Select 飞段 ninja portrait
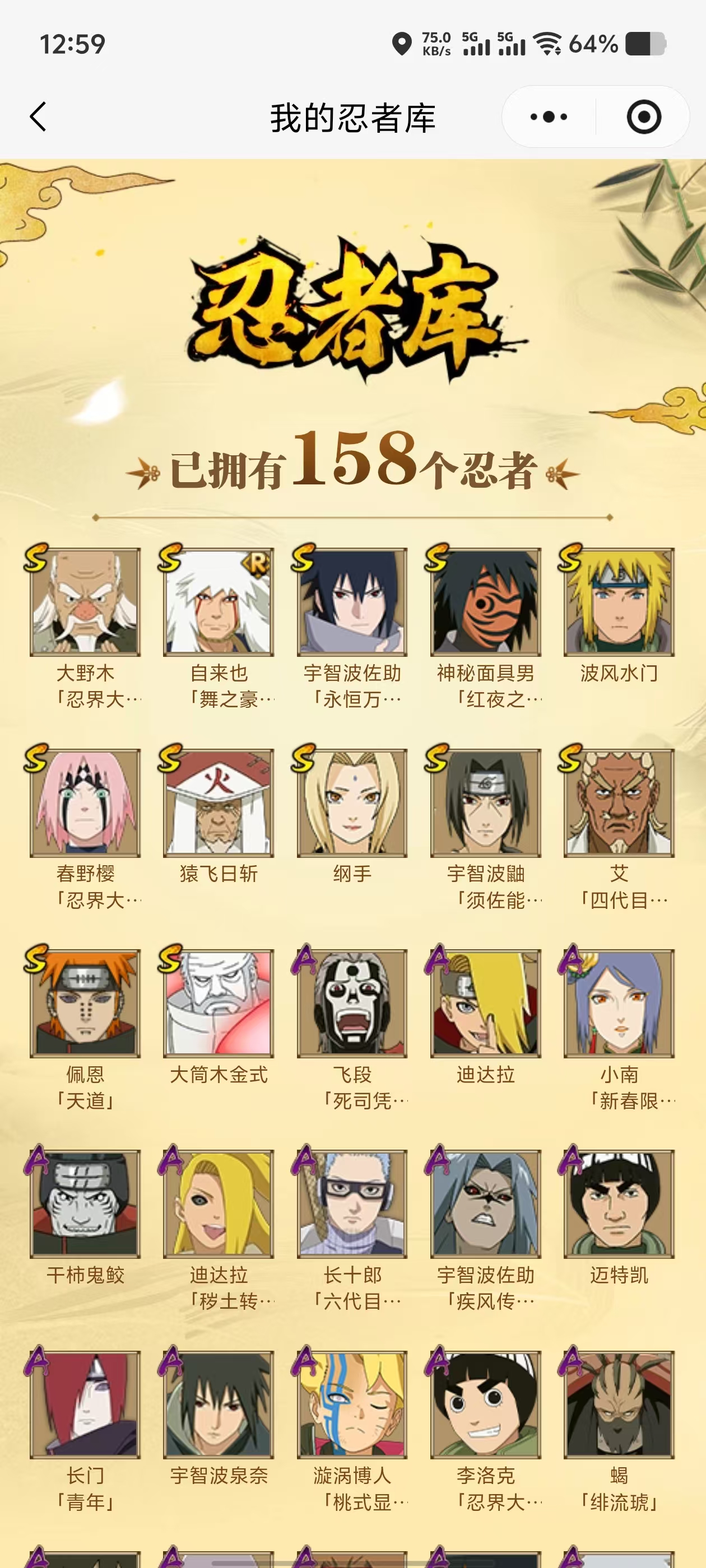Viewport: 706px width, 1568px height. [352, 1002]
